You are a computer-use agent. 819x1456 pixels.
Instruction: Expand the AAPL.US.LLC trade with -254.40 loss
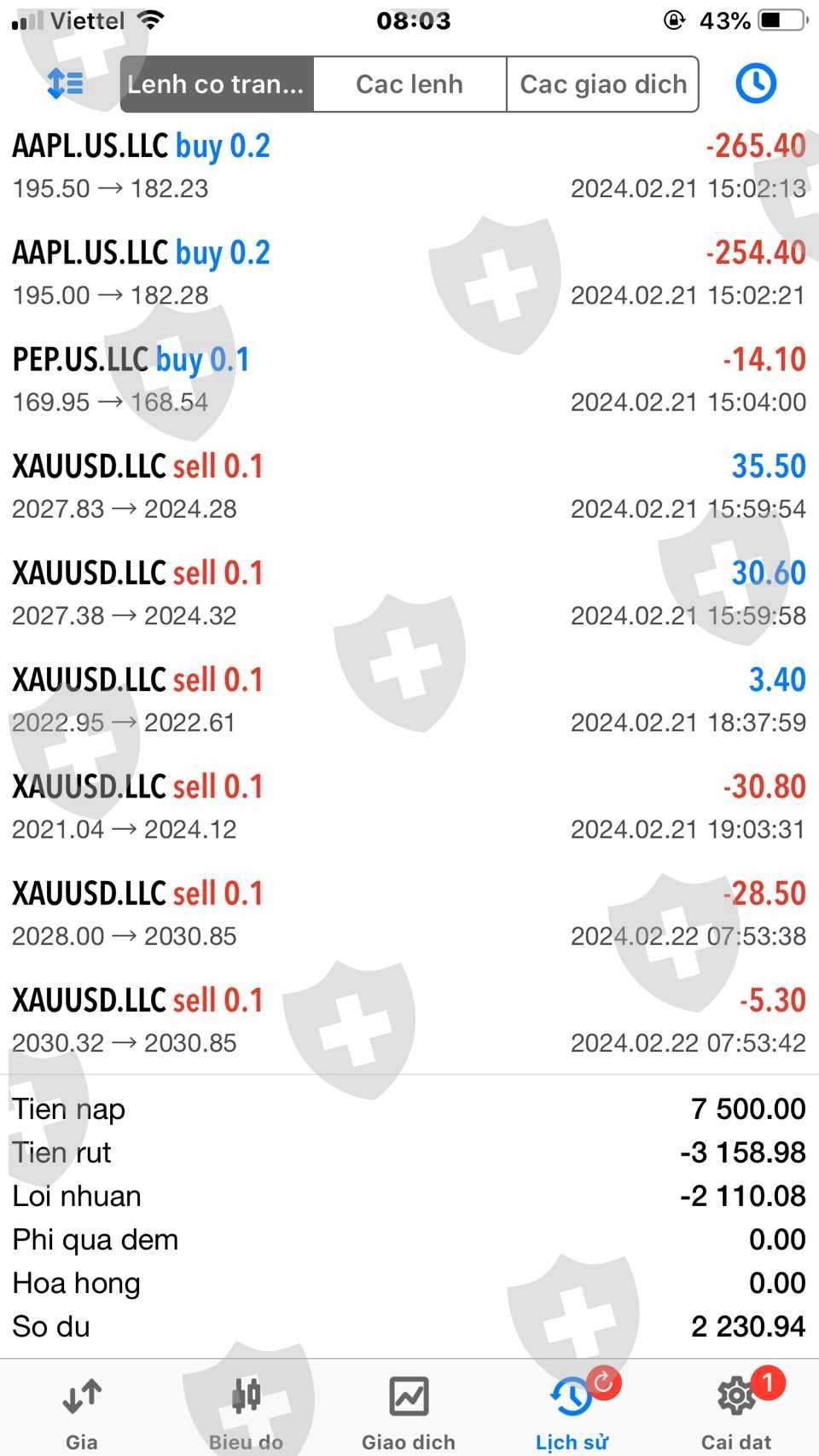coord(409,273)
